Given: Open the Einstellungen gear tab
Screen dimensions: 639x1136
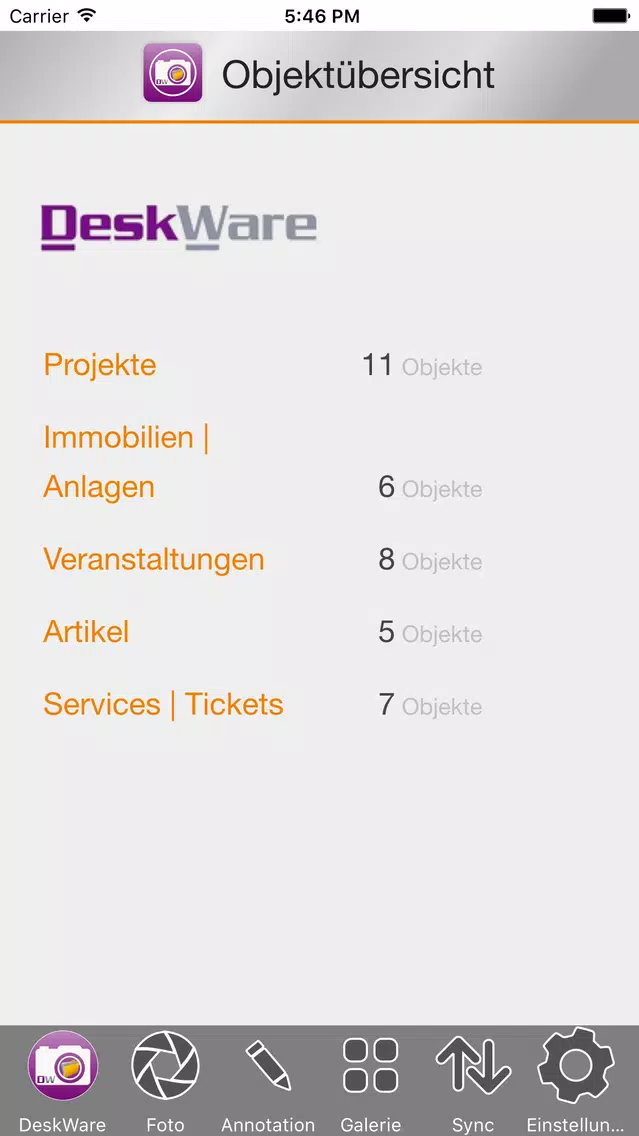Looking at the screenshot, I should pyautogui.click(x=576, y=1081).
